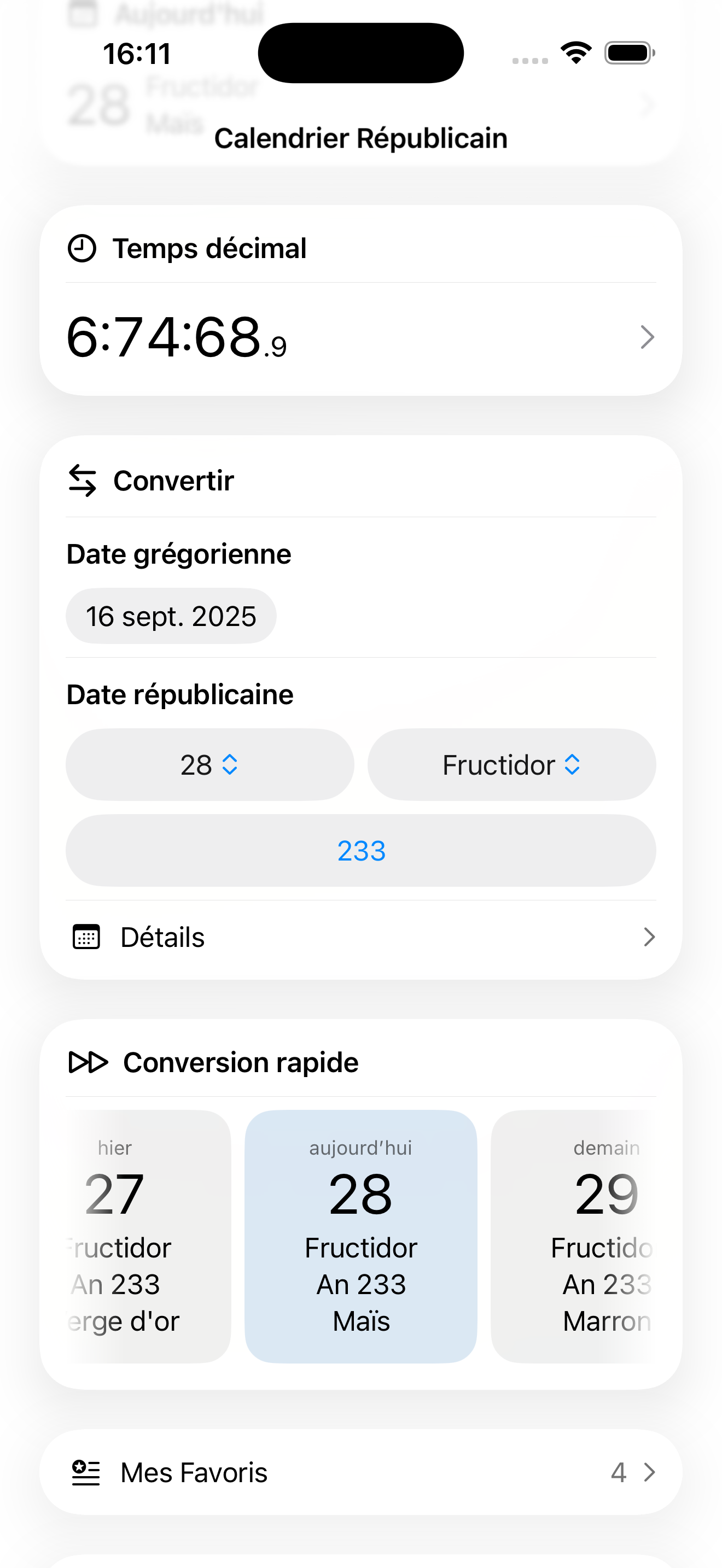The width and height of the screenshot is (722, 1568).
Task: Open the day number 28 selector
Action: (x=209, y=764)
